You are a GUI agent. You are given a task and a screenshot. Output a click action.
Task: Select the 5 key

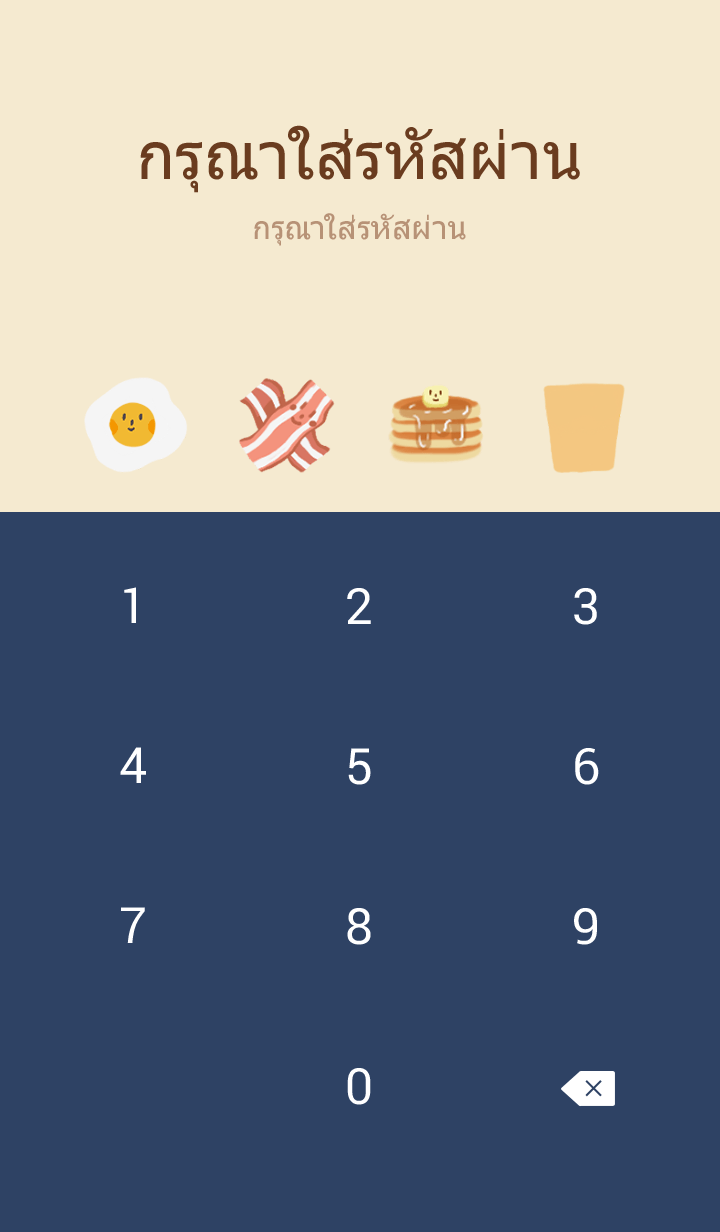359,767
